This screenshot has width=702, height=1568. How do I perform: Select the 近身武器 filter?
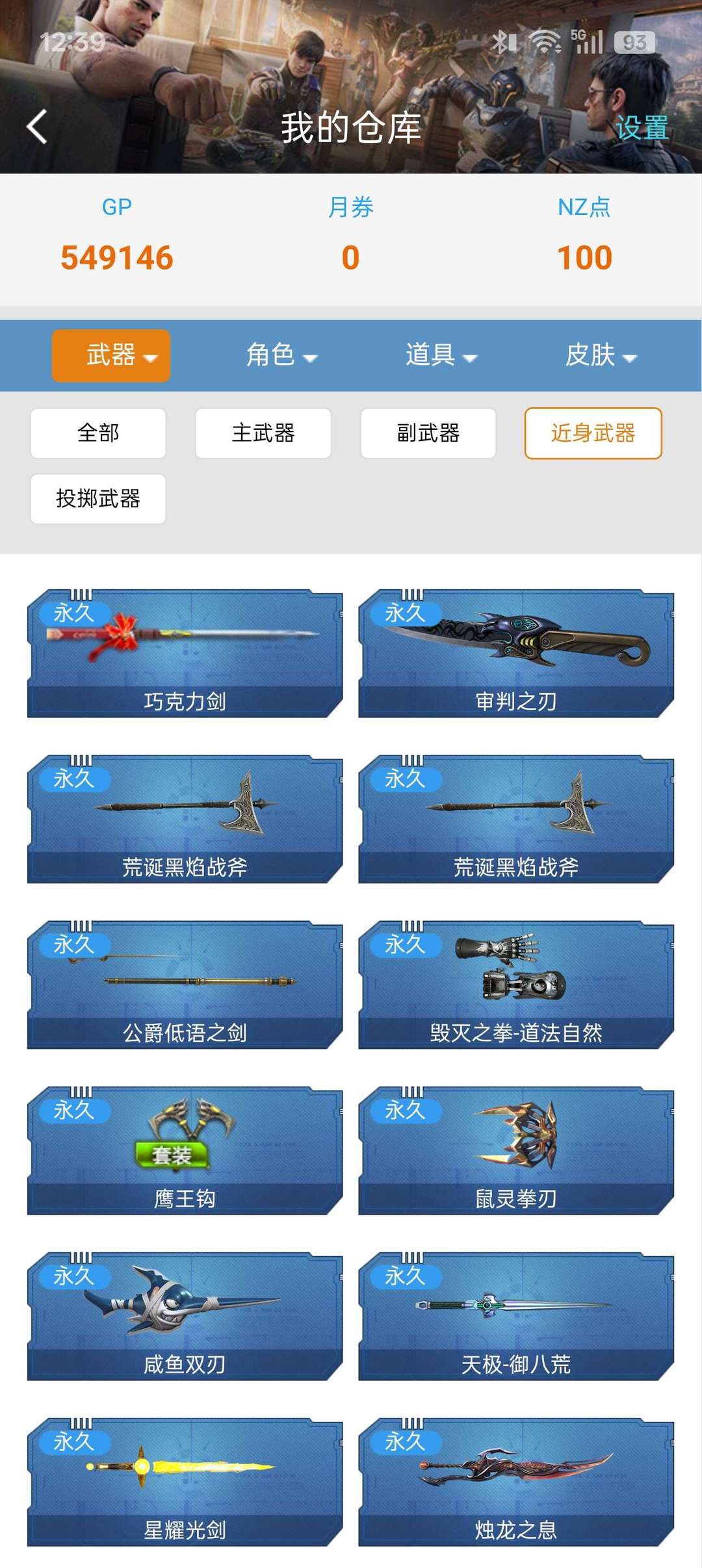593,433
